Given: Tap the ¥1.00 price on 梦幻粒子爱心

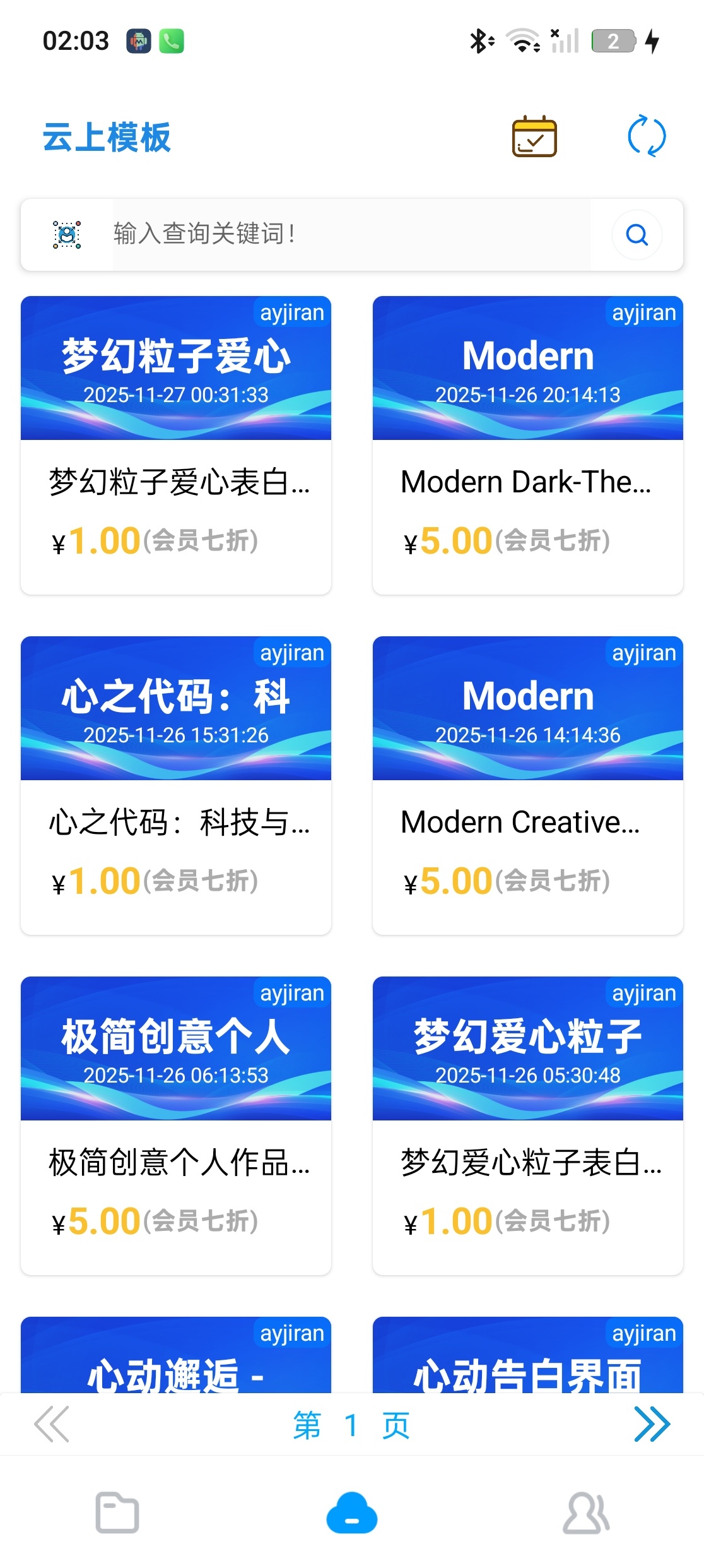Looking at the screenshot, I should pyautogui.click(x=104, y=541).
